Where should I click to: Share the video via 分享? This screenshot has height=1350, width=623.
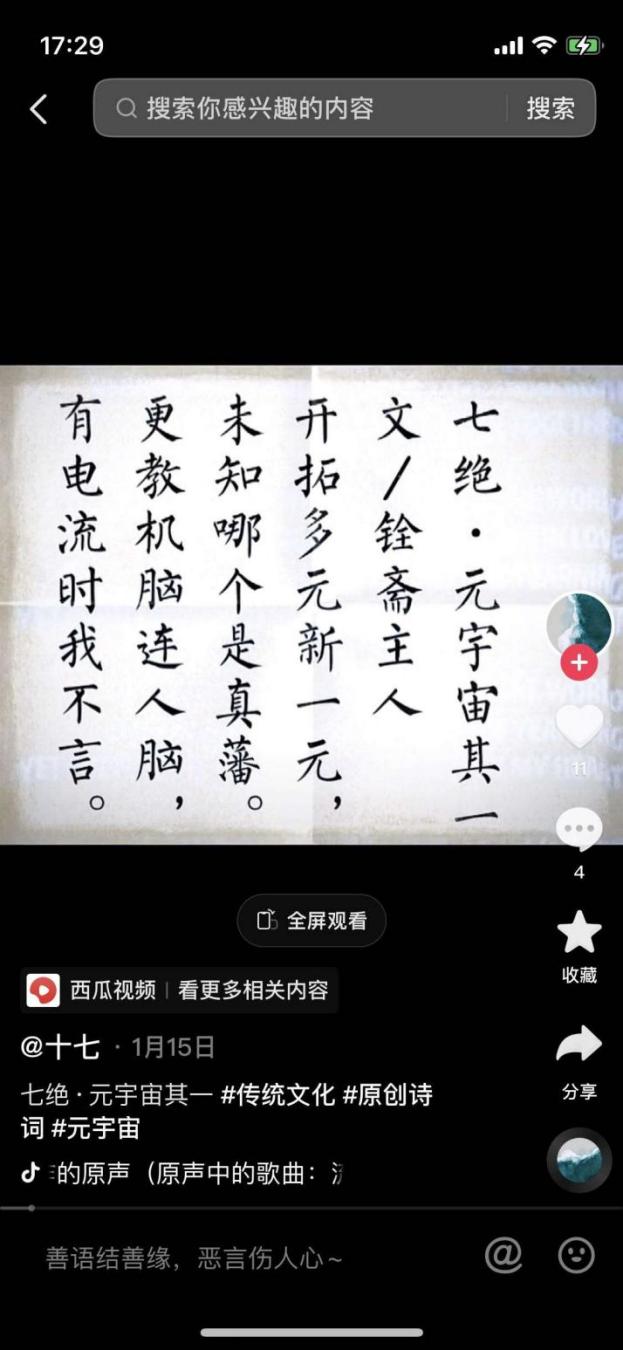579,1046
